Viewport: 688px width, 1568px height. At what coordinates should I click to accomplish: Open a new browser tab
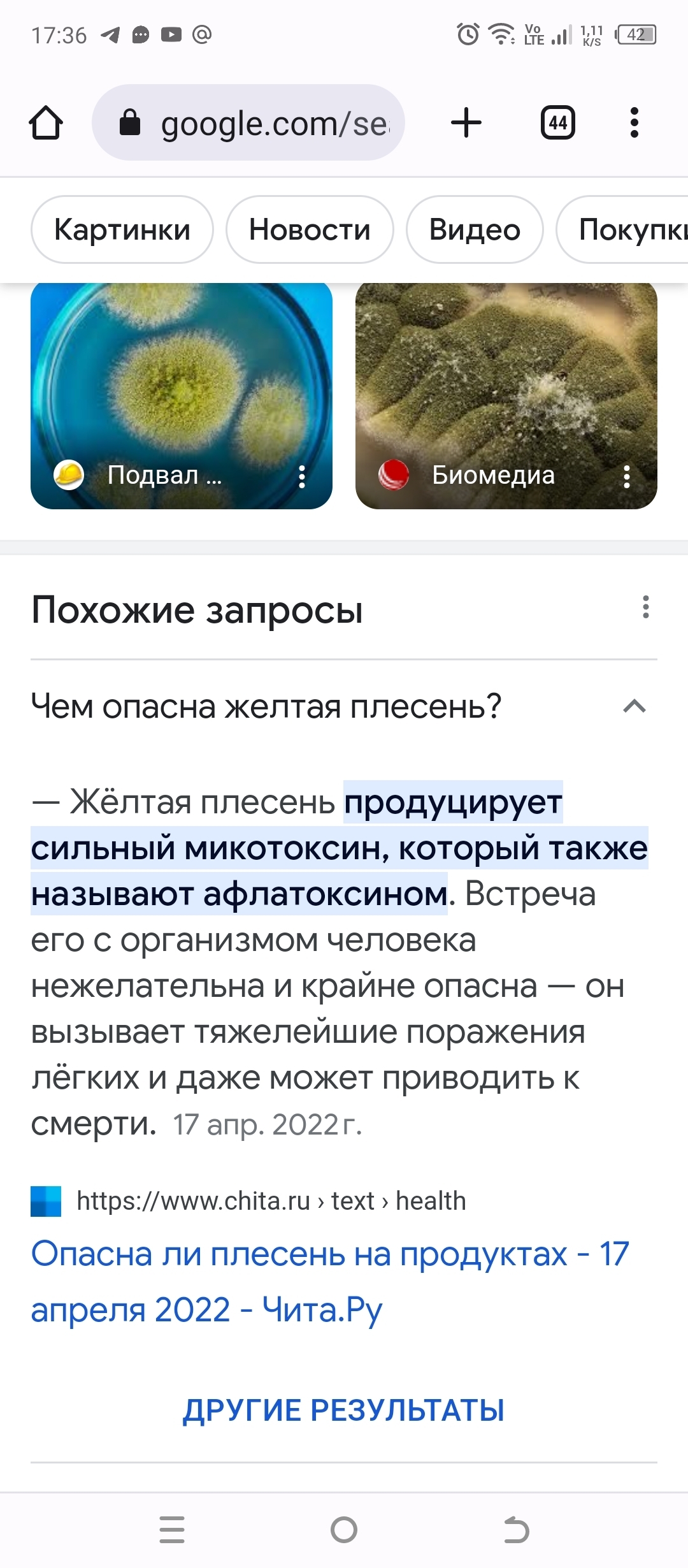tap(466, 122)
